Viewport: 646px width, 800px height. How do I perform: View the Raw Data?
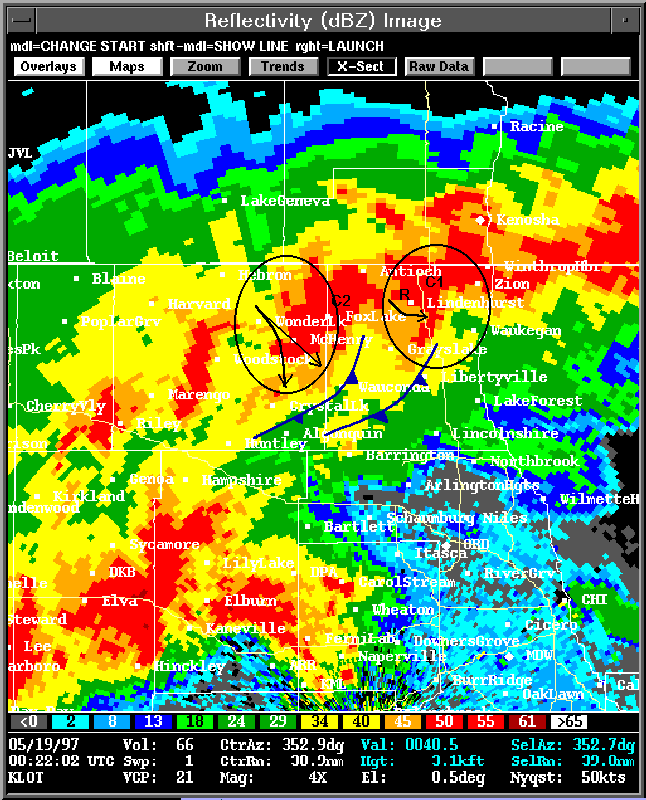pos(439,67)
